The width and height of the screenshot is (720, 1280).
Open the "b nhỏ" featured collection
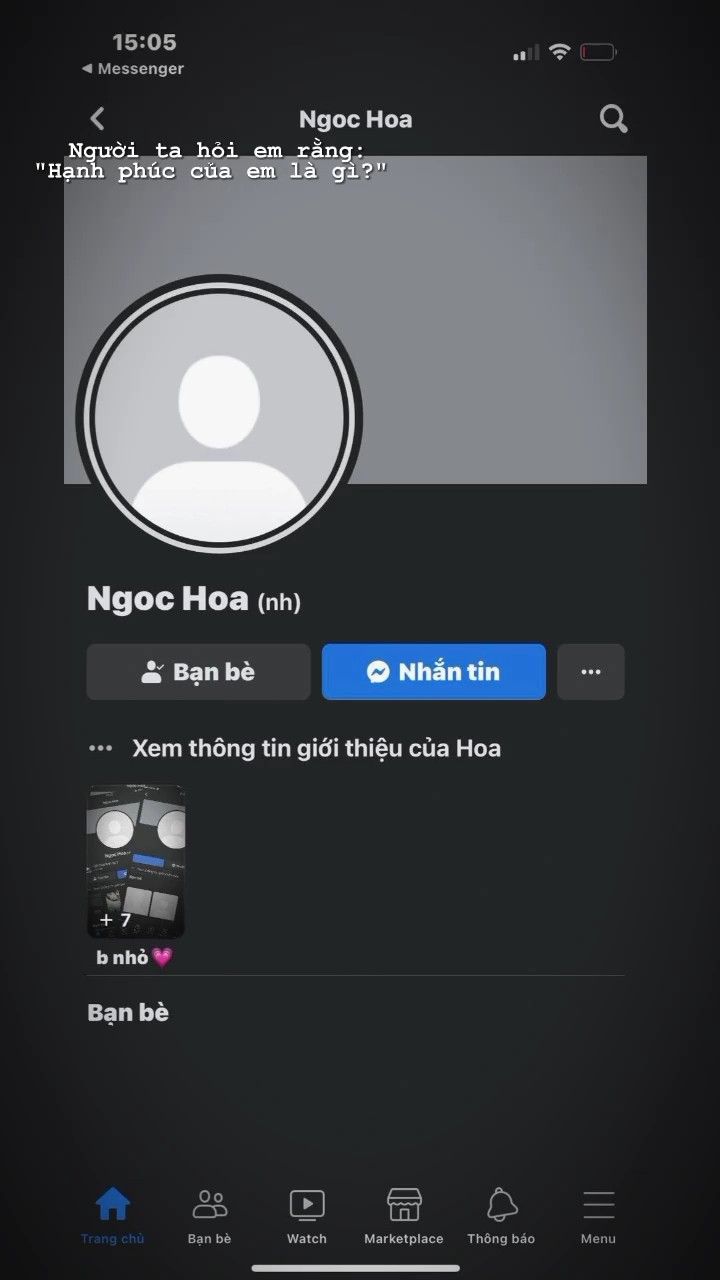point(136,862)
